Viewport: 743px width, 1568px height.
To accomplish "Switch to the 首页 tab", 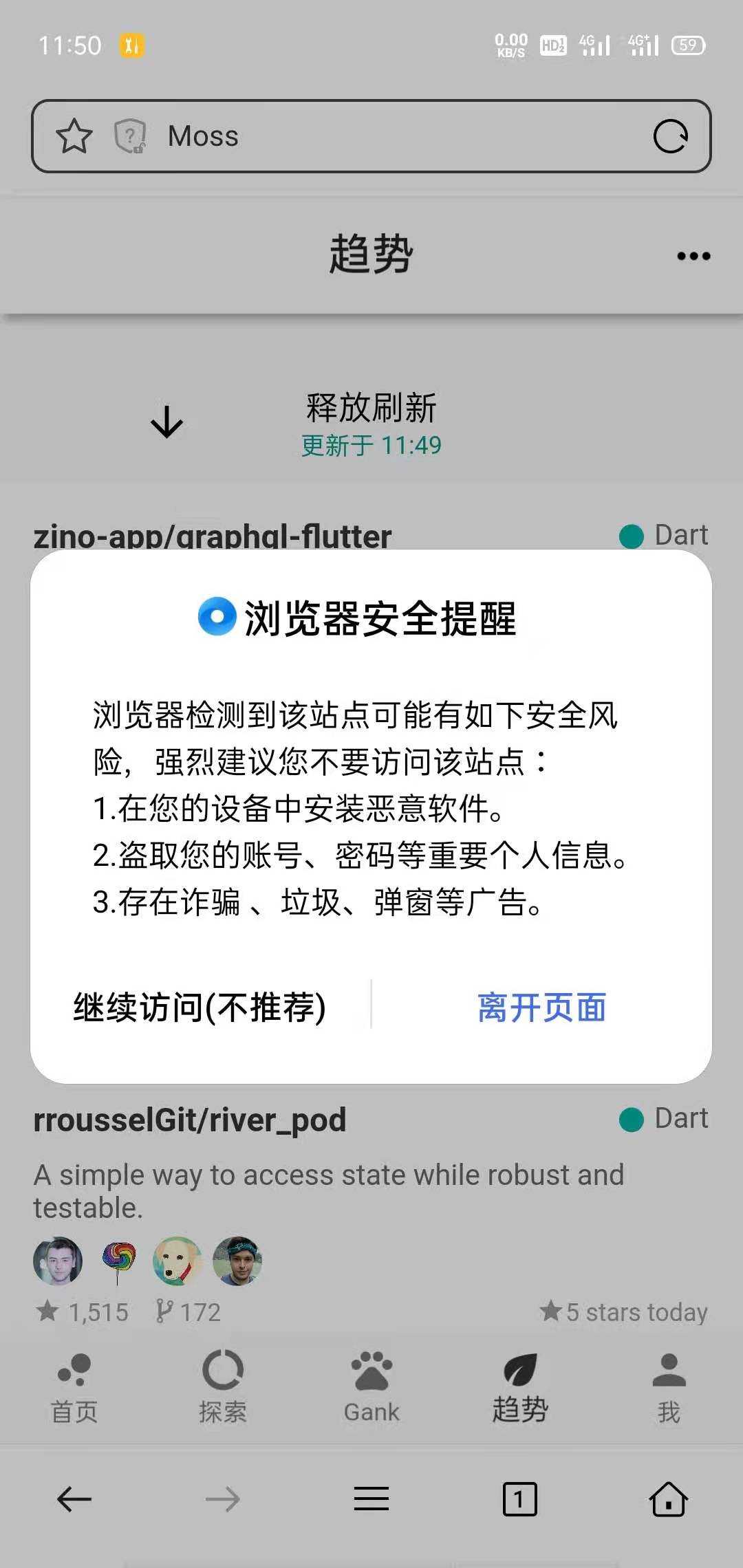I will coord(74,1387).
